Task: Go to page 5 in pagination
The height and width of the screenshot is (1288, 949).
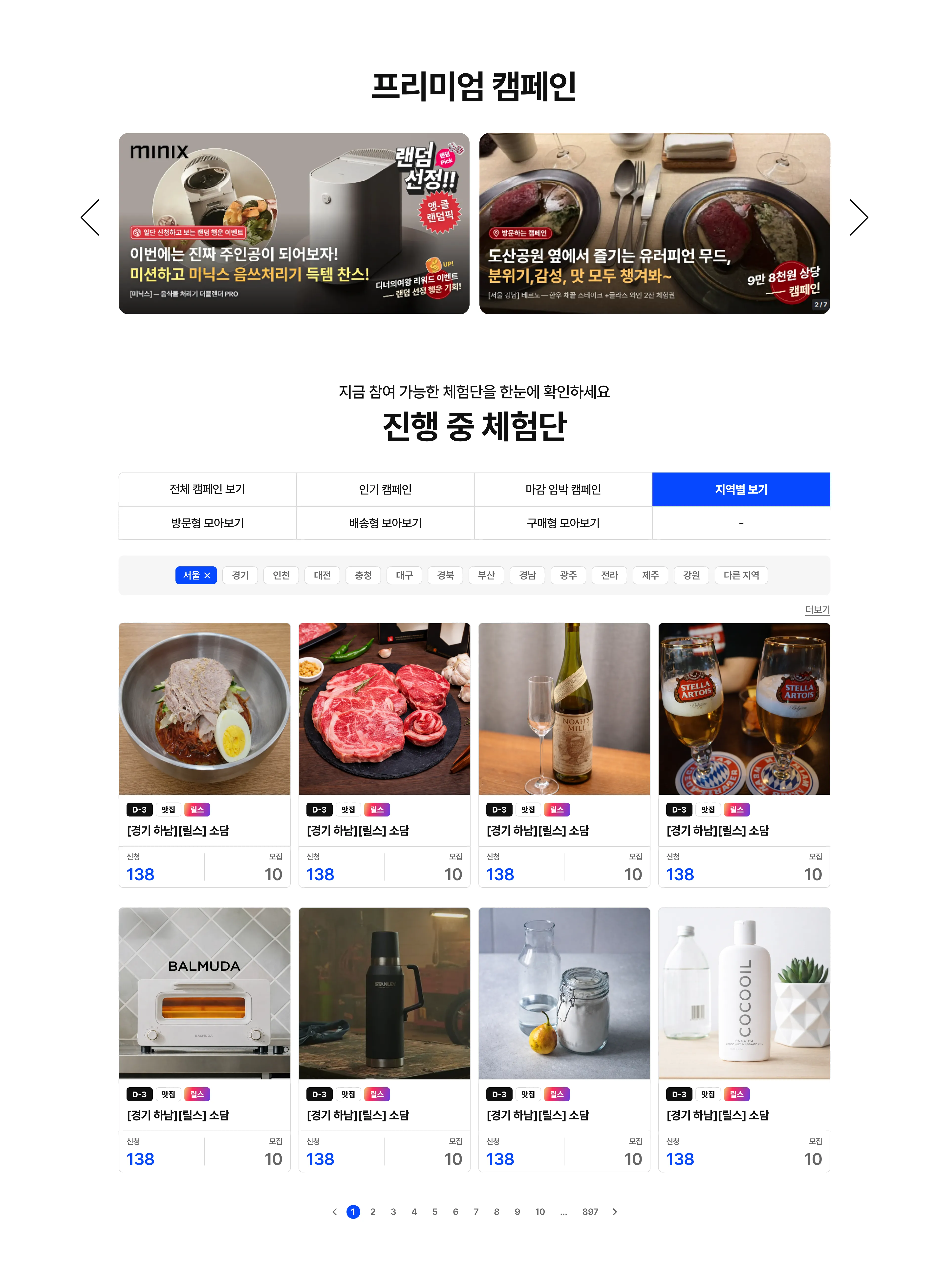Action: [435, 1212]
